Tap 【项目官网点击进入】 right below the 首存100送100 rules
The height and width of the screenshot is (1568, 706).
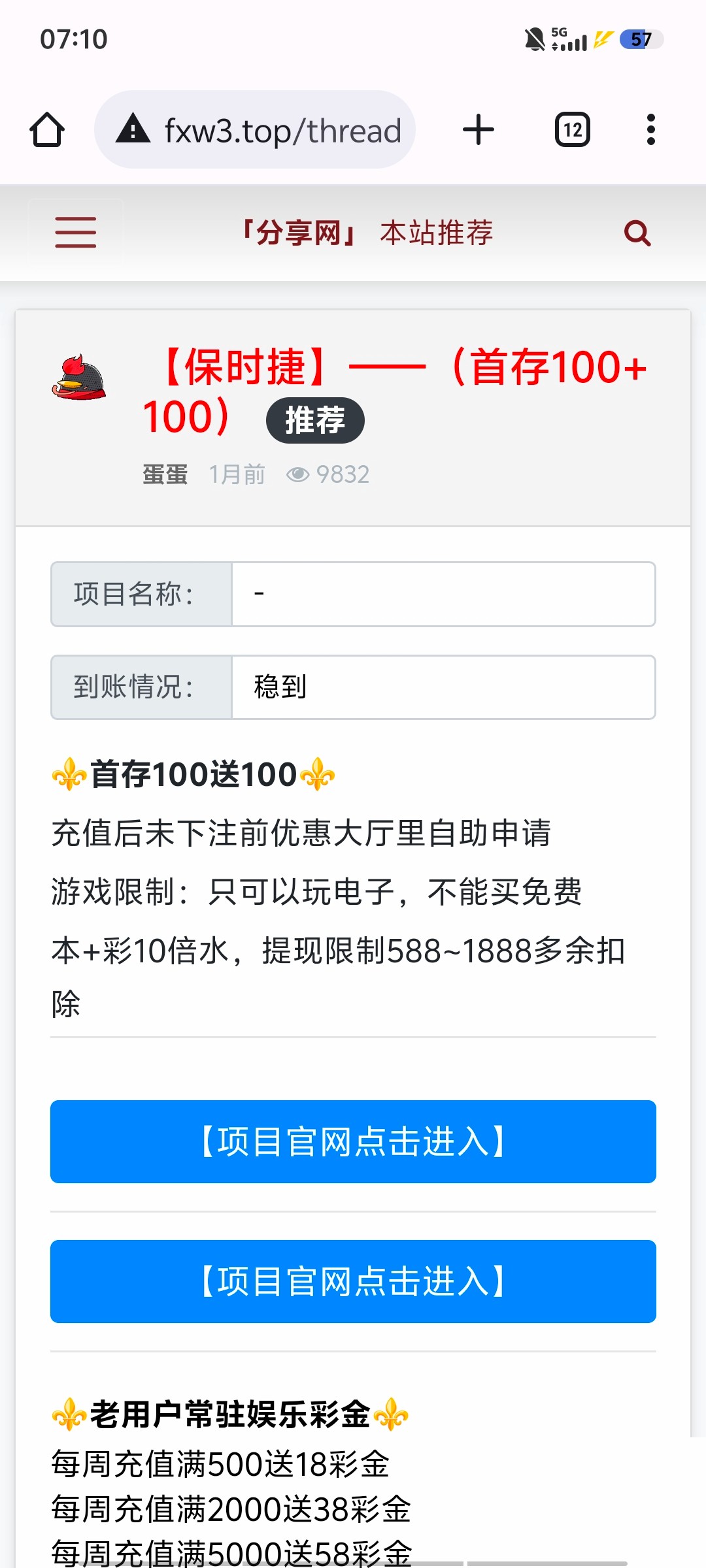pyautogui.click(x=353, y=1141)
